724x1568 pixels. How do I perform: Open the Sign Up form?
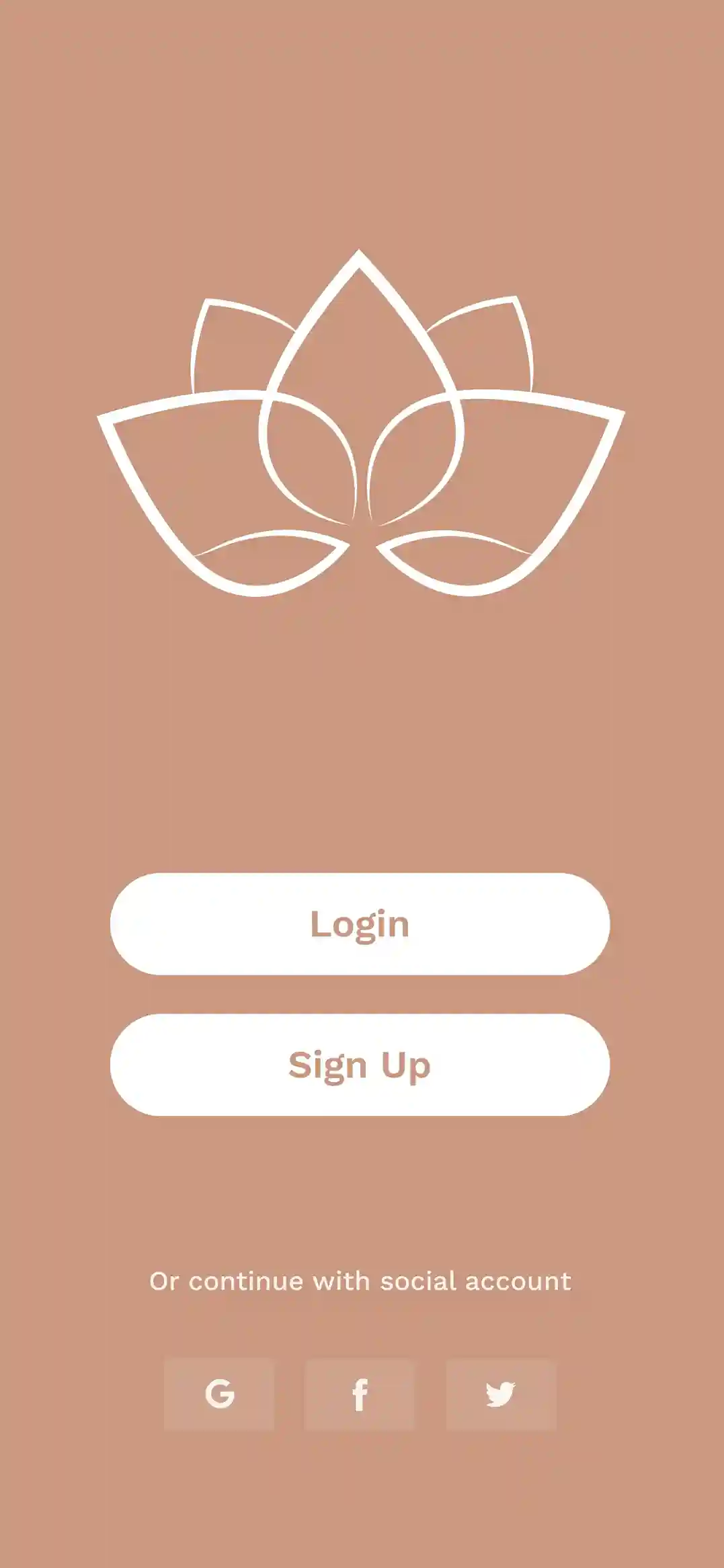pyautogui.click(x=360, y=1065)
